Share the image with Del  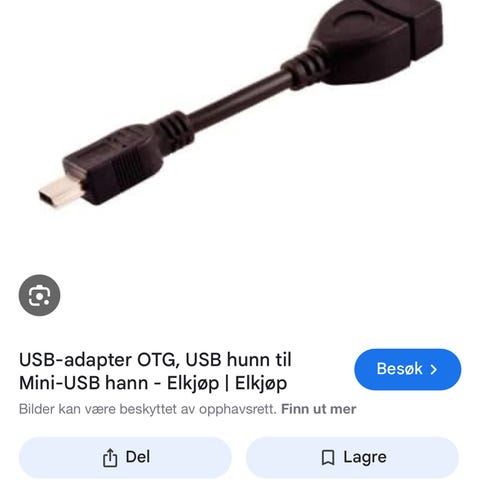(x=125, y=457)
